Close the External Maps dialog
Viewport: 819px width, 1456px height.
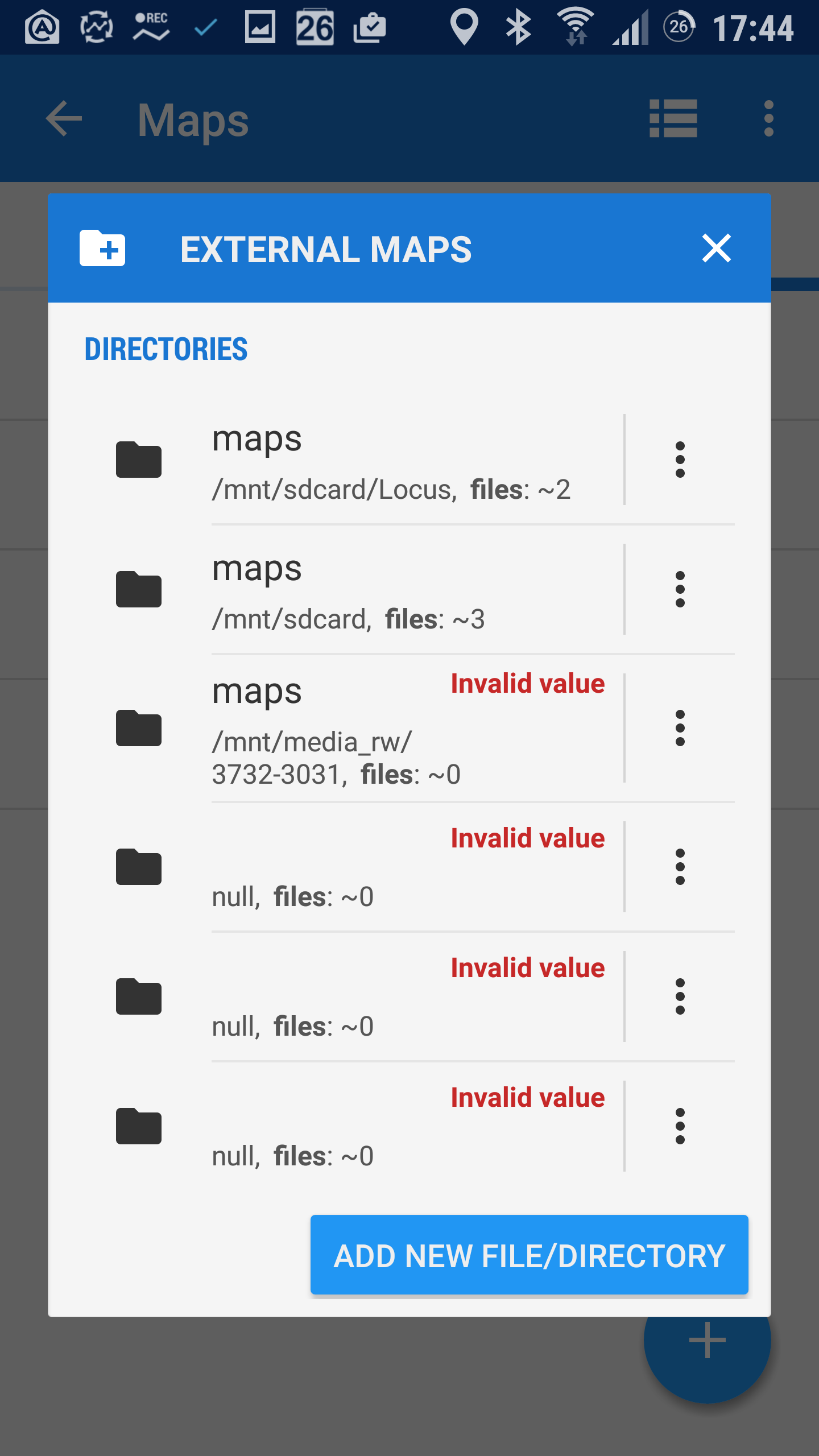[x=716, y=249]
